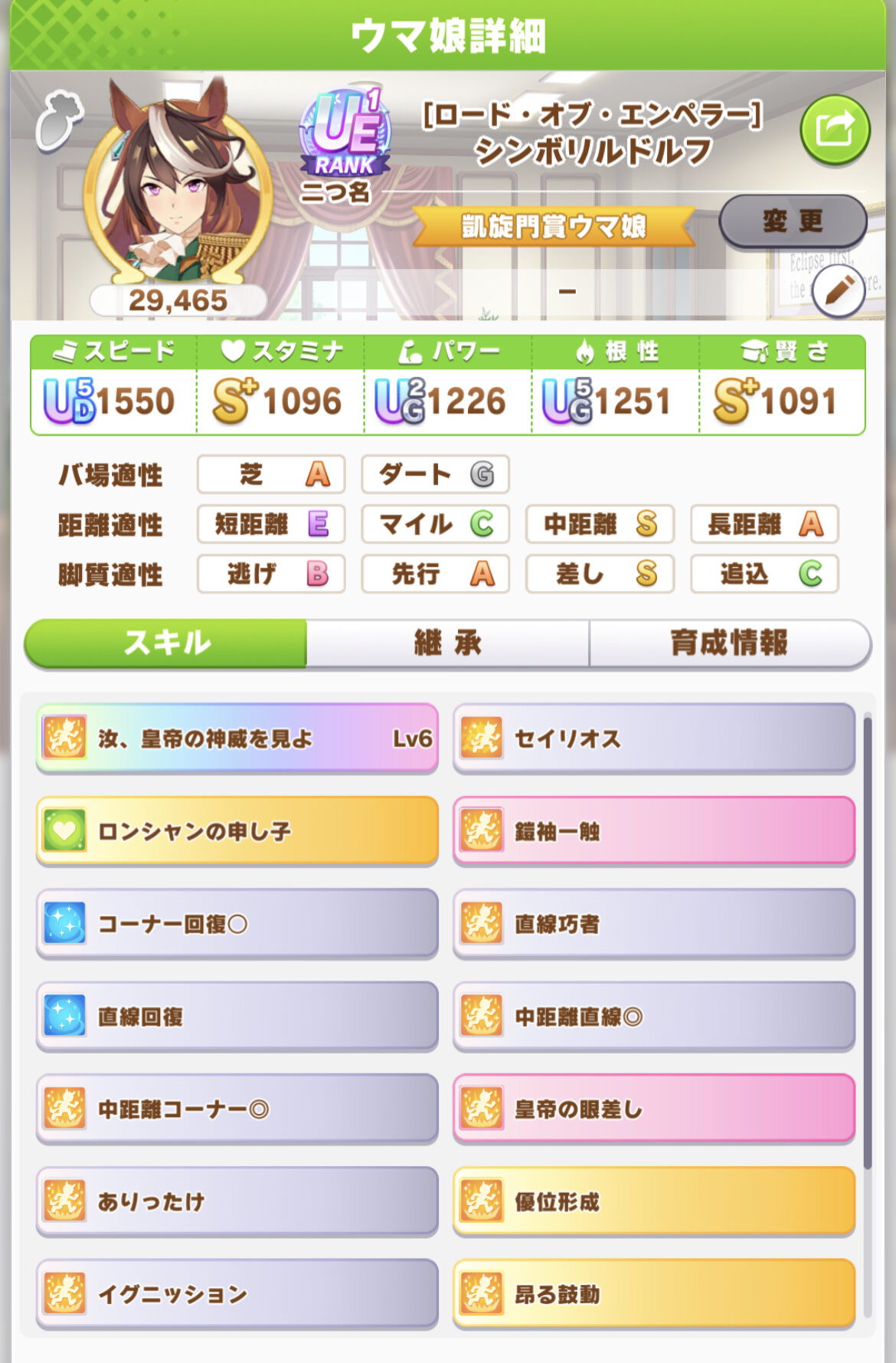
Task: Open the 育成情報 tab
Action: [x=729, y=643]
